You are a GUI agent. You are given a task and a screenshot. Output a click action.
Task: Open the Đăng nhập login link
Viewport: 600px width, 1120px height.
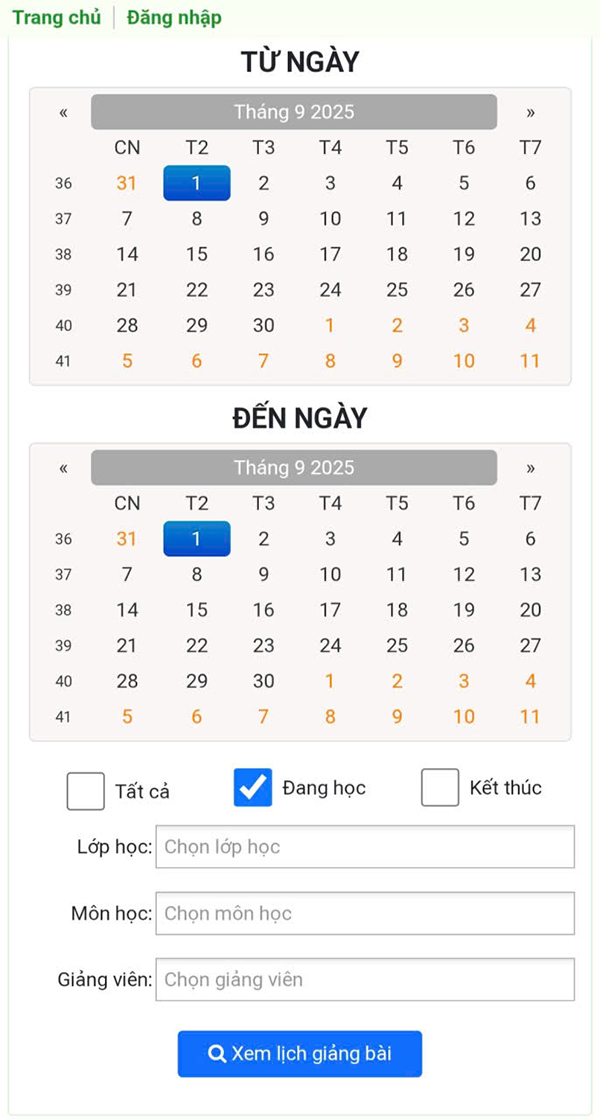174,18
